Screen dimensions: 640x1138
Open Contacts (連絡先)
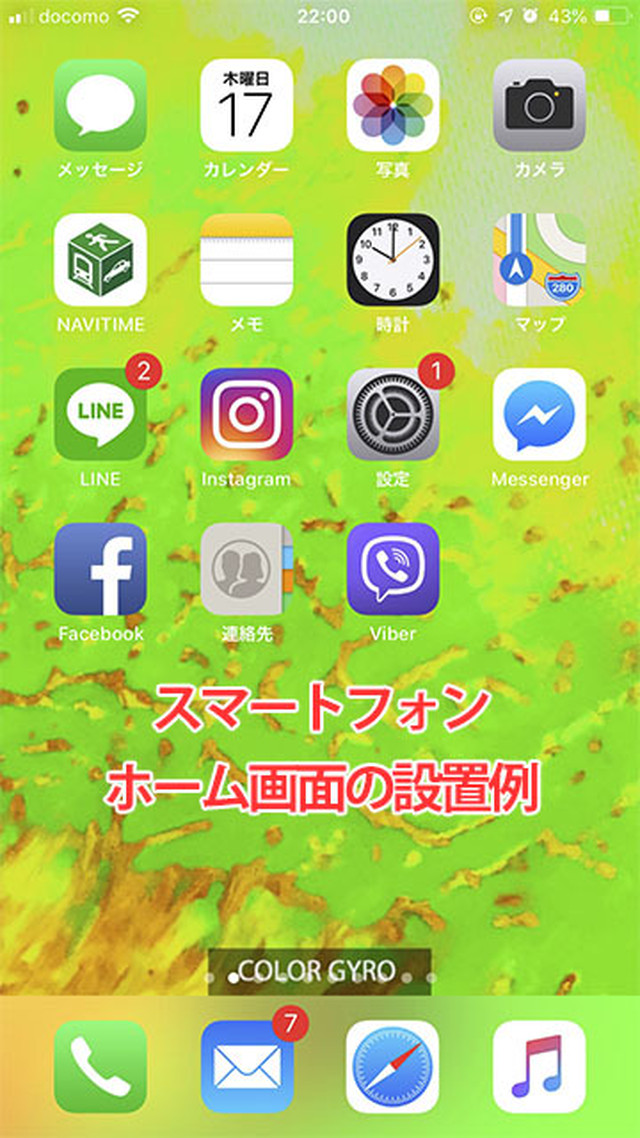point(246,569)
